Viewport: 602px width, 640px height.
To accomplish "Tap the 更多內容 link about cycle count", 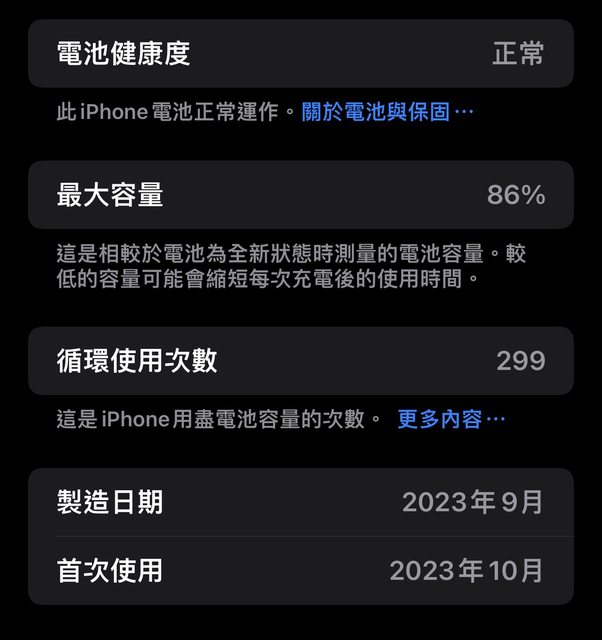I will tap(450, 419).
